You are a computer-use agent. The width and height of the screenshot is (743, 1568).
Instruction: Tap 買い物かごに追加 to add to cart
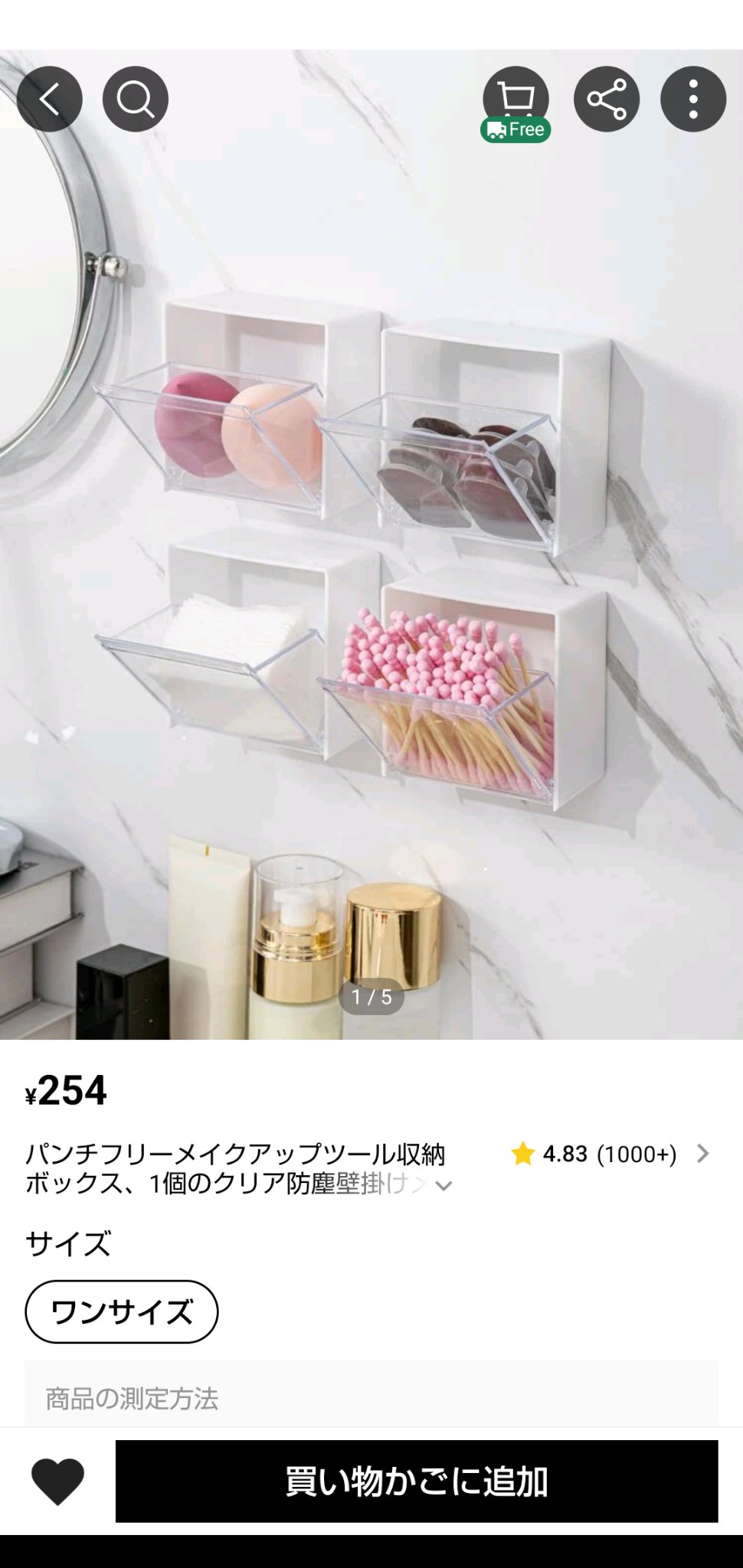click(417, 1481)
